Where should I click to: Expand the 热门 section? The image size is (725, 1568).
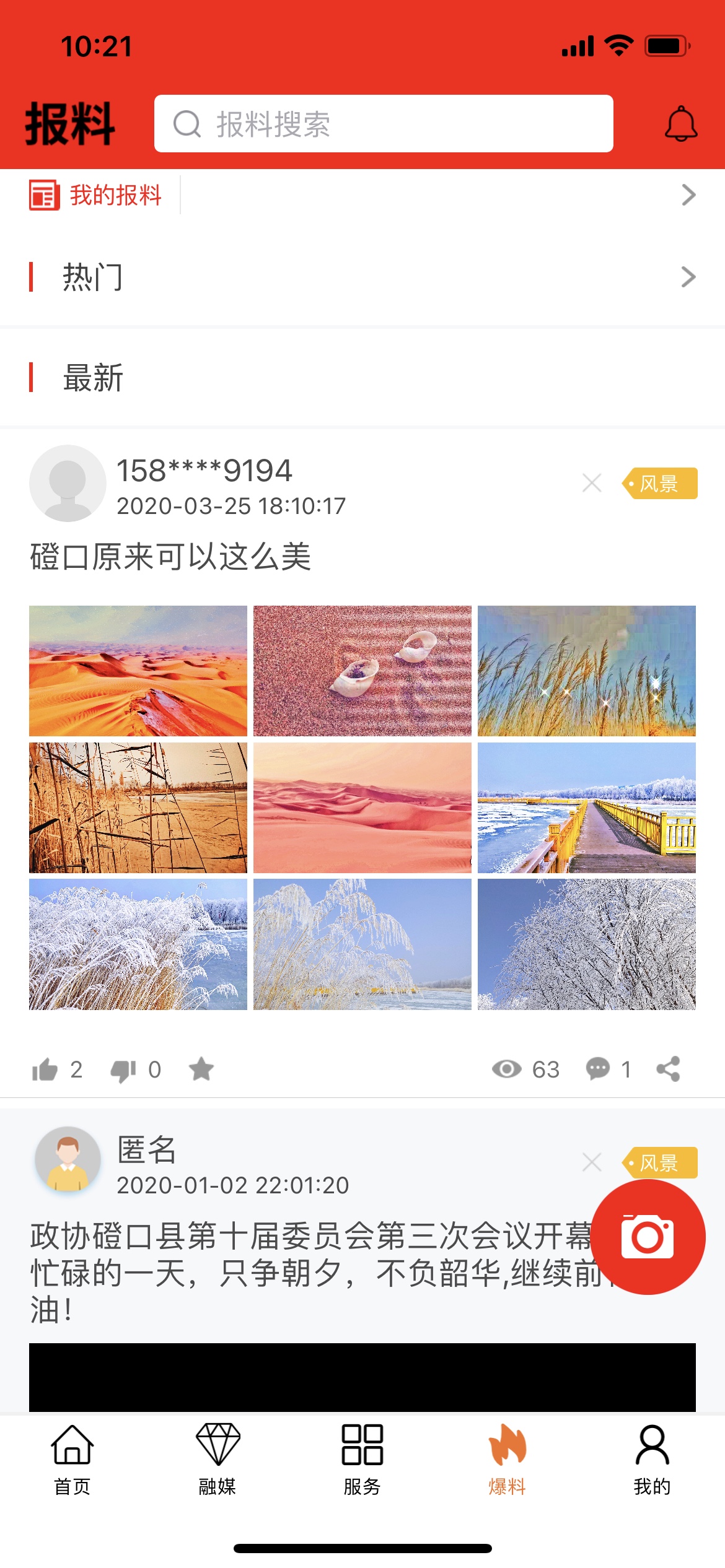[687, 277]
